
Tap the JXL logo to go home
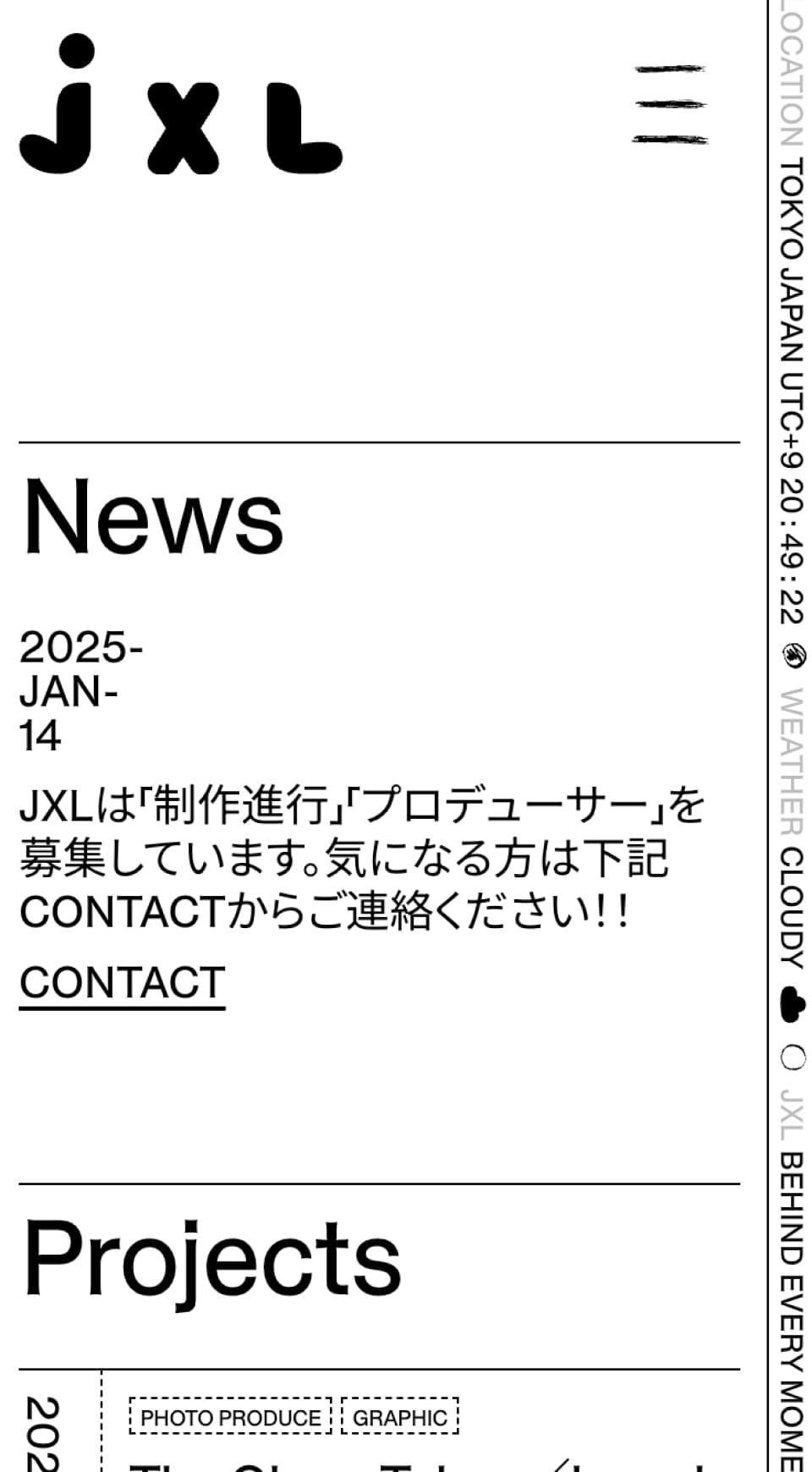click(x=181, y=104)
